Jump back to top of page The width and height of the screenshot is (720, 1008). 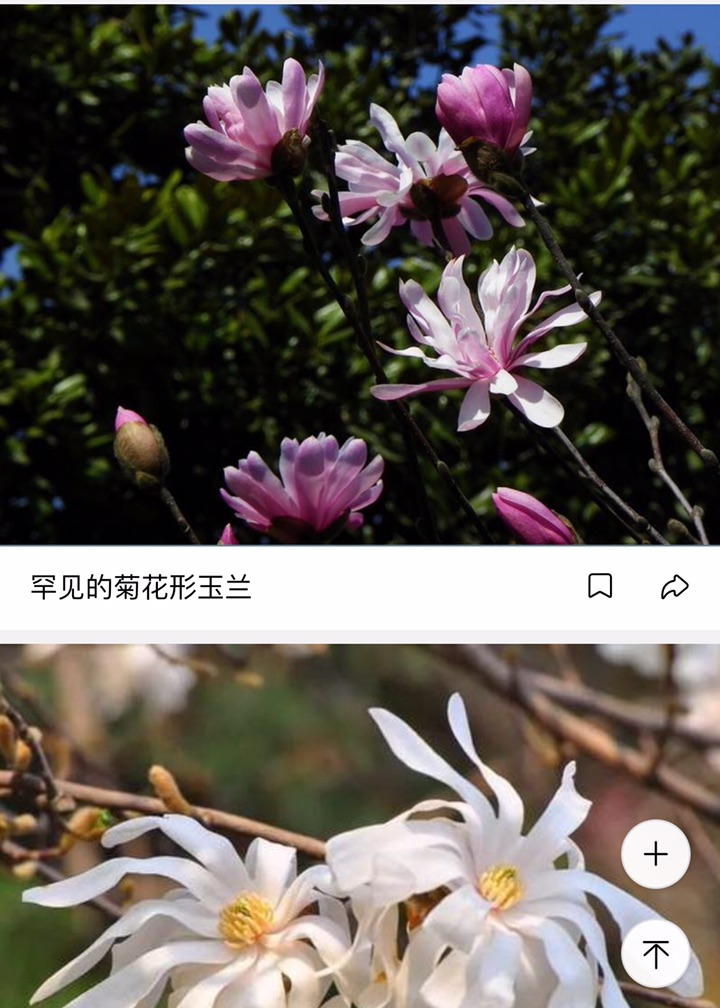[x=656, y=954]
